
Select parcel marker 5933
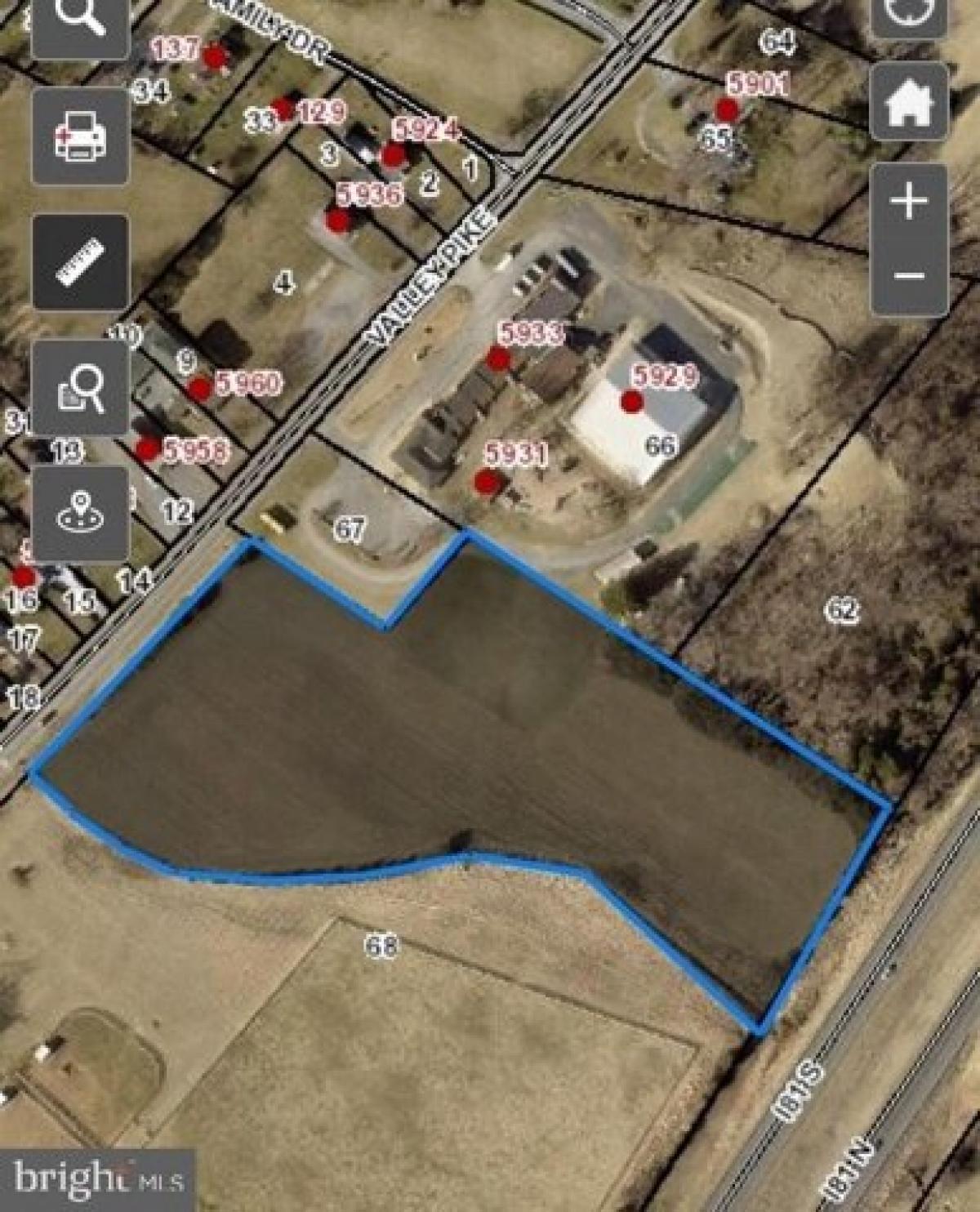pos(499,358)
